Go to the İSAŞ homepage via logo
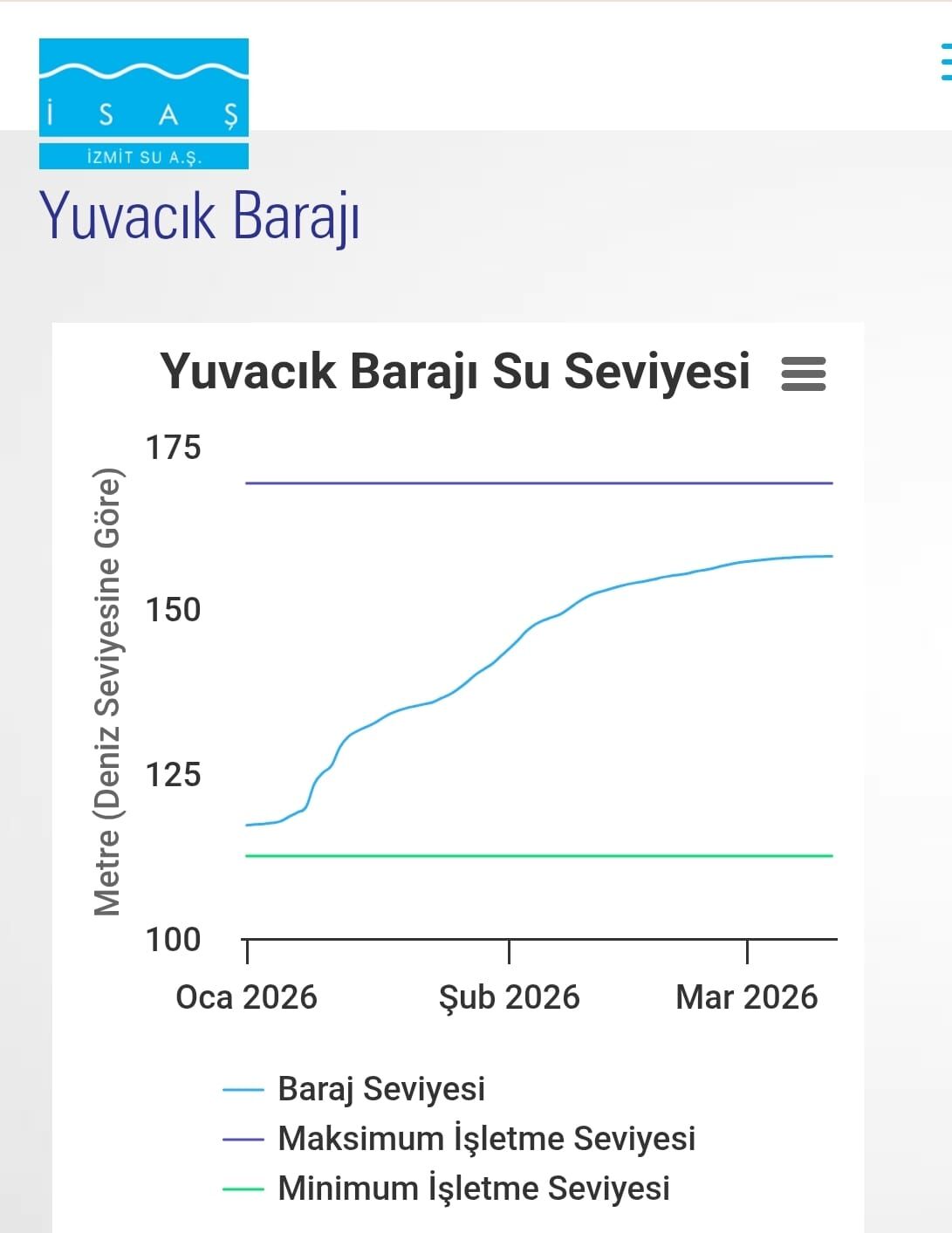The width and height of the screenshot is (952, 1233). point(144,103)
